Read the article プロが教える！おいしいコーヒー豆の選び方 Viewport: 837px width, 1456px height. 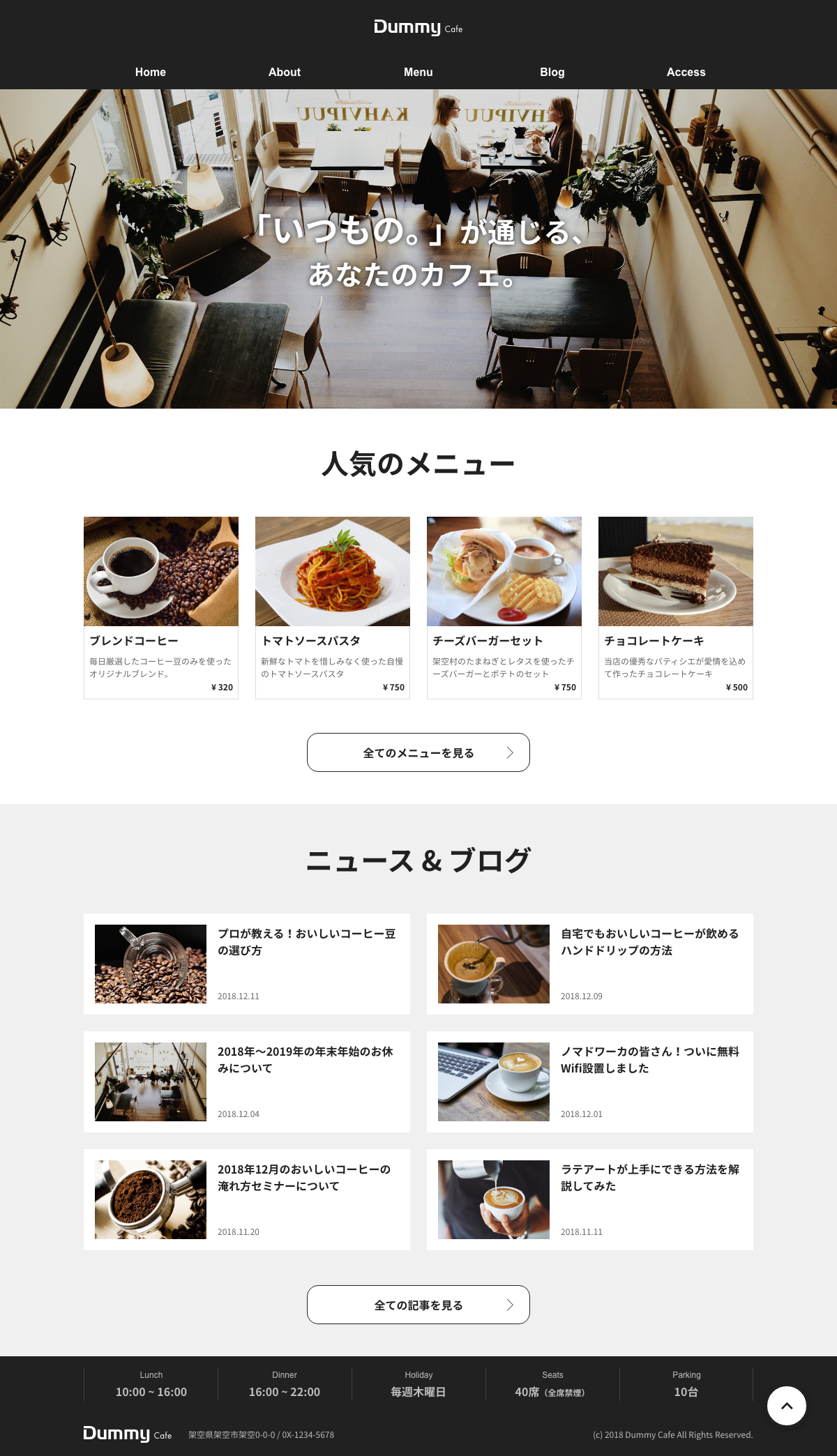247,964
